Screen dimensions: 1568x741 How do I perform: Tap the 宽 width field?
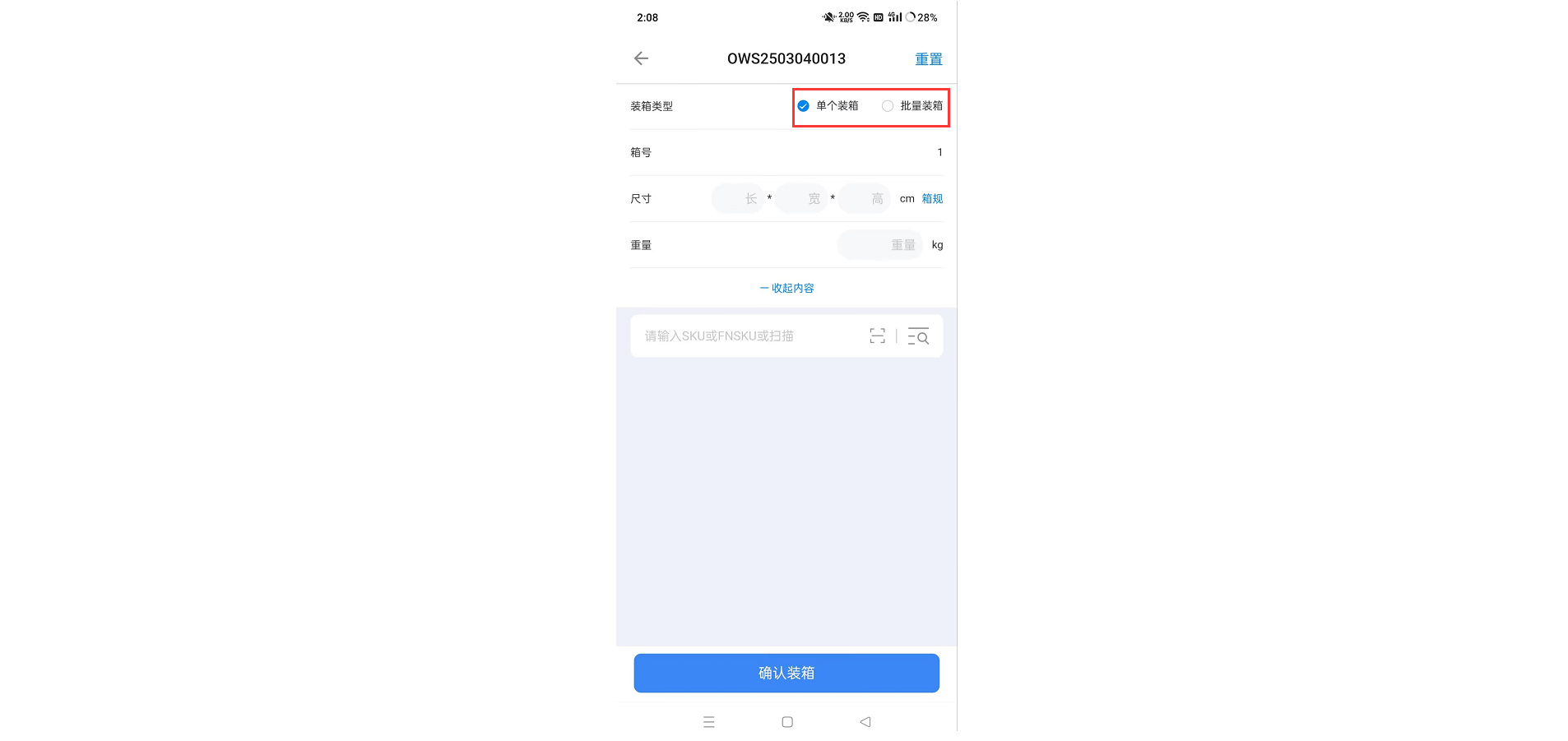(x=801, y=199)
